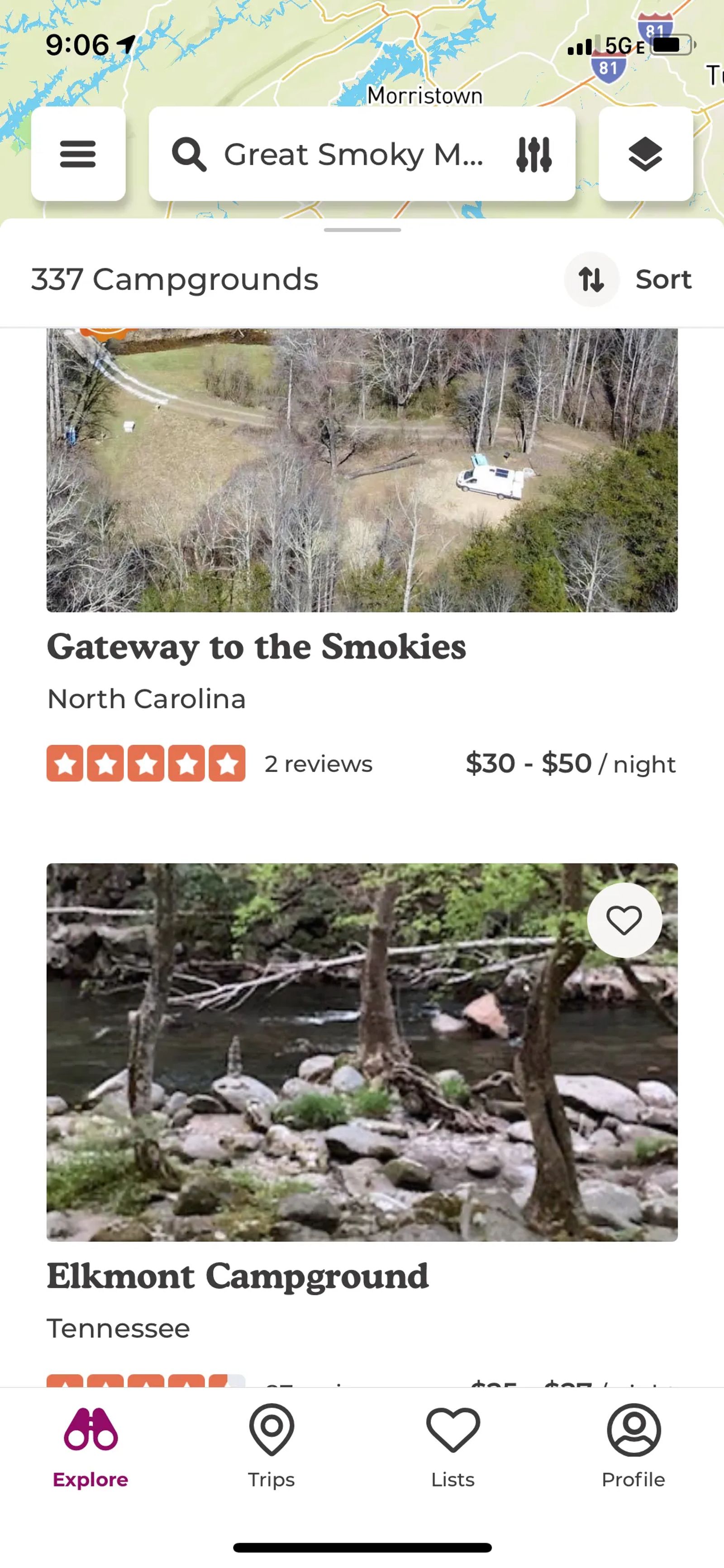Open the map layers button
This screenshot has width=724, height=1568.
(645, 154)
